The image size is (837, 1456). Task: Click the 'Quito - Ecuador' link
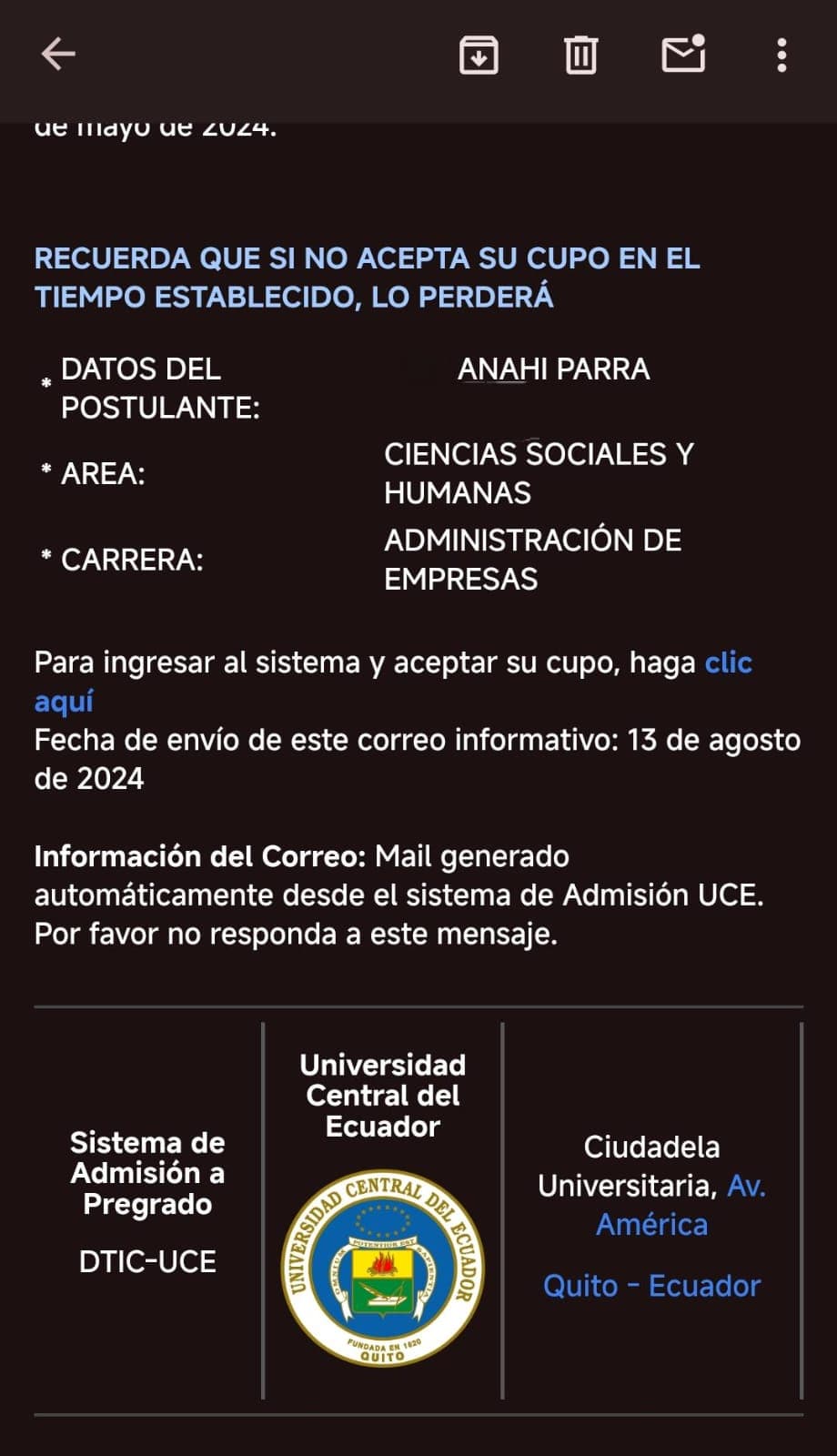click(651, 1286)
